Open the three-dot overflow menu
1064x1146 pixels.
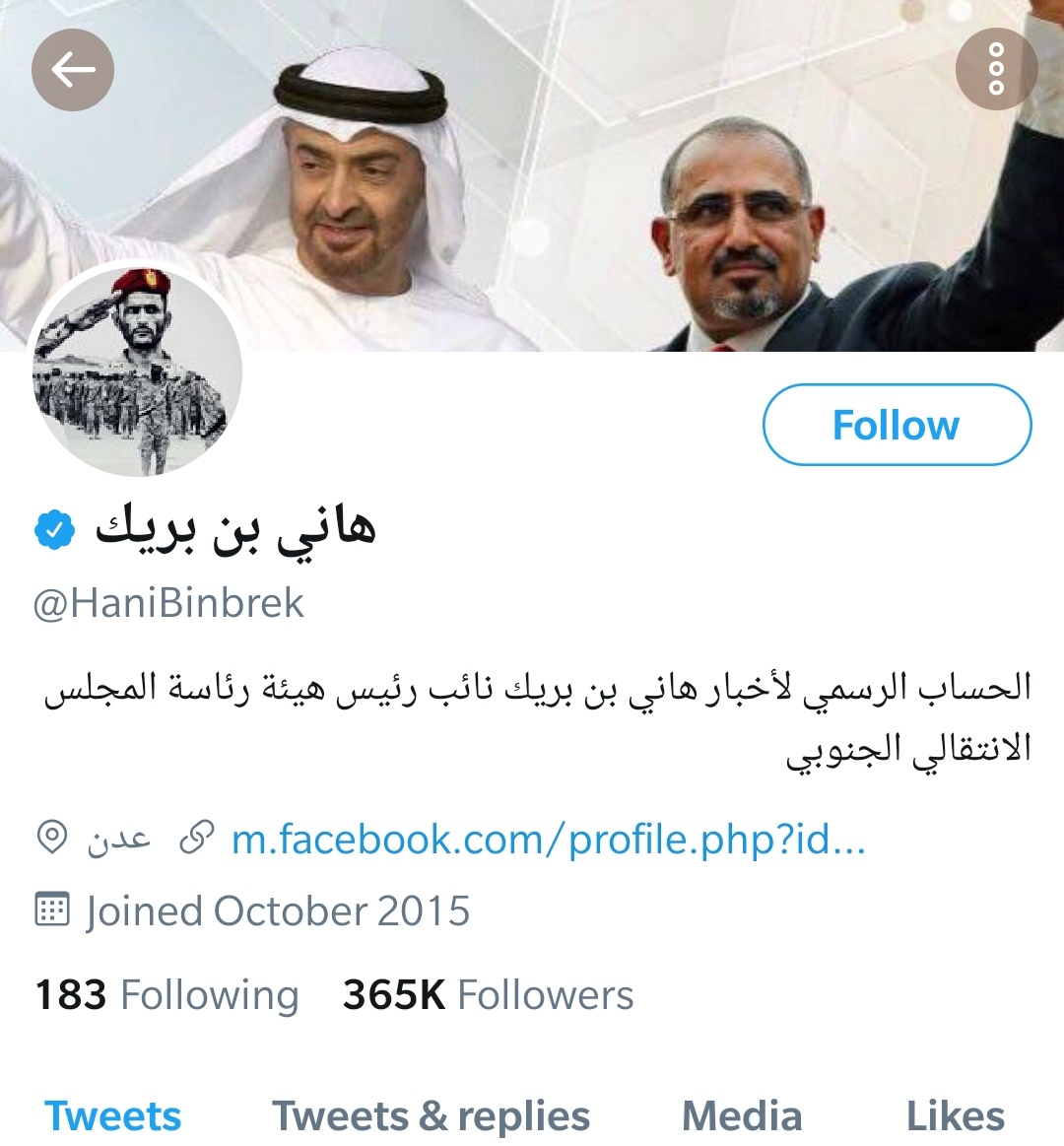tap(996, 69)
